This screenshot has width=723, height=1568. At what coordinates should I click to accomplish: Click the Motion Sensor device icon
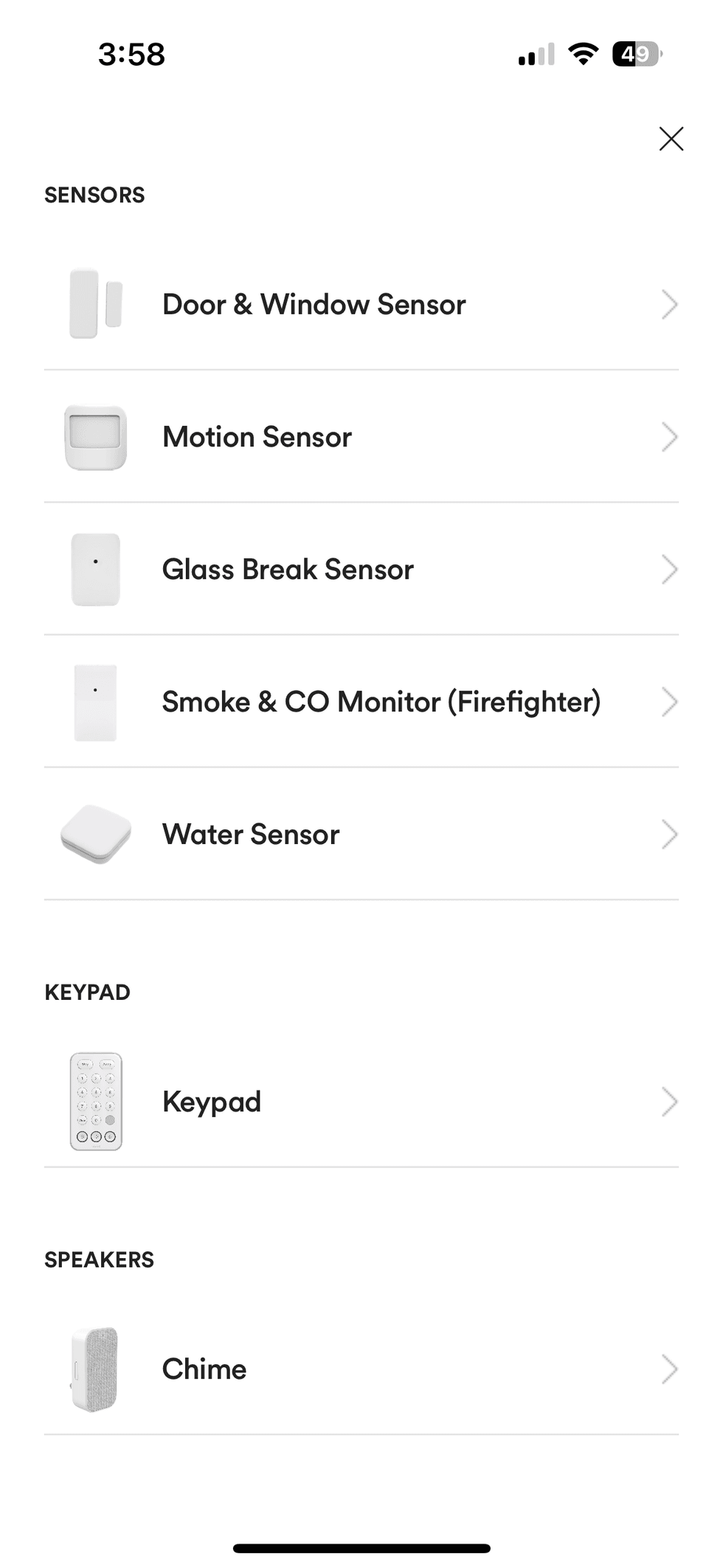tap(97, 436)
